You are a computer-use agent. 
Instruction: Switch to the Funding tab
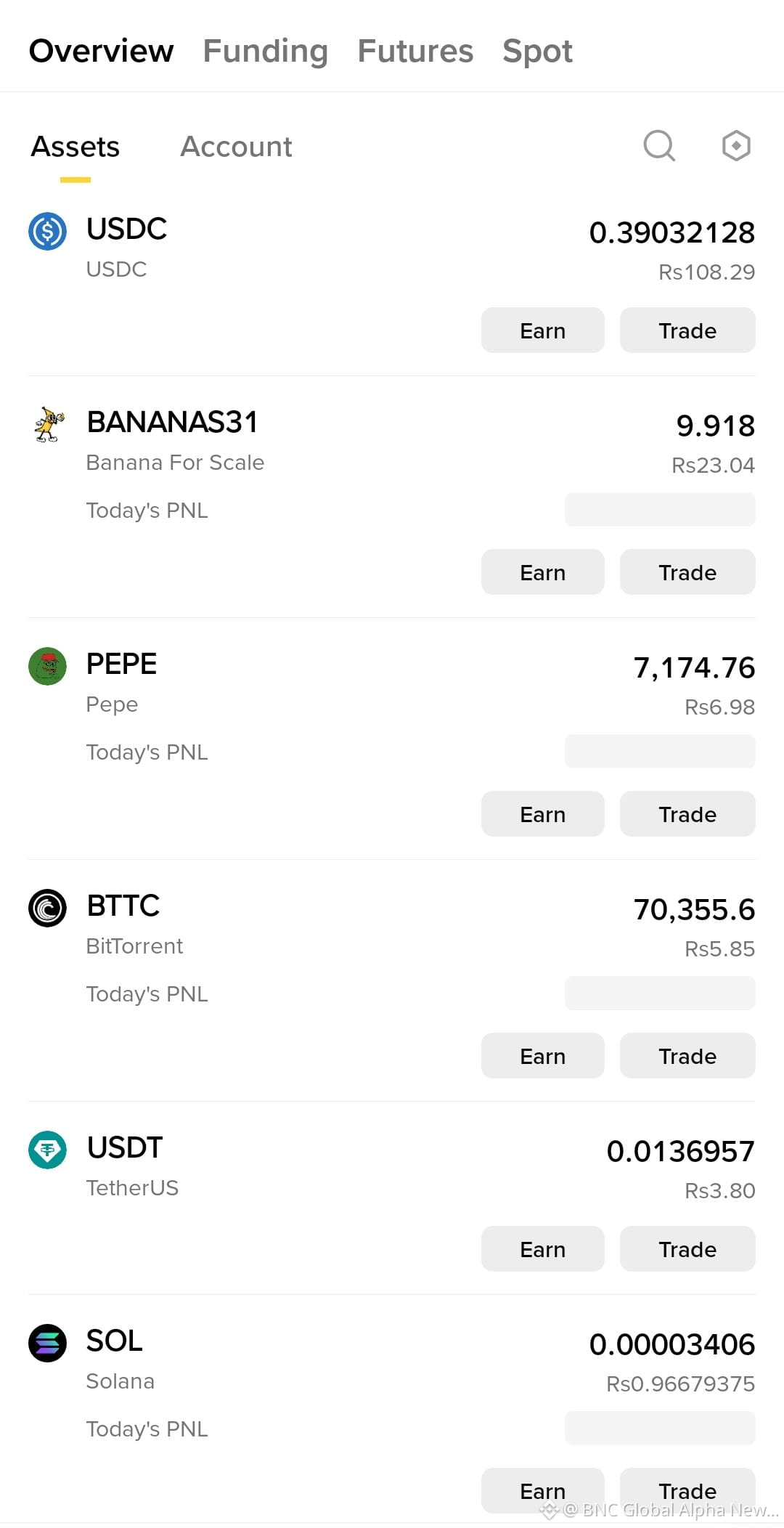pos(266,51)
